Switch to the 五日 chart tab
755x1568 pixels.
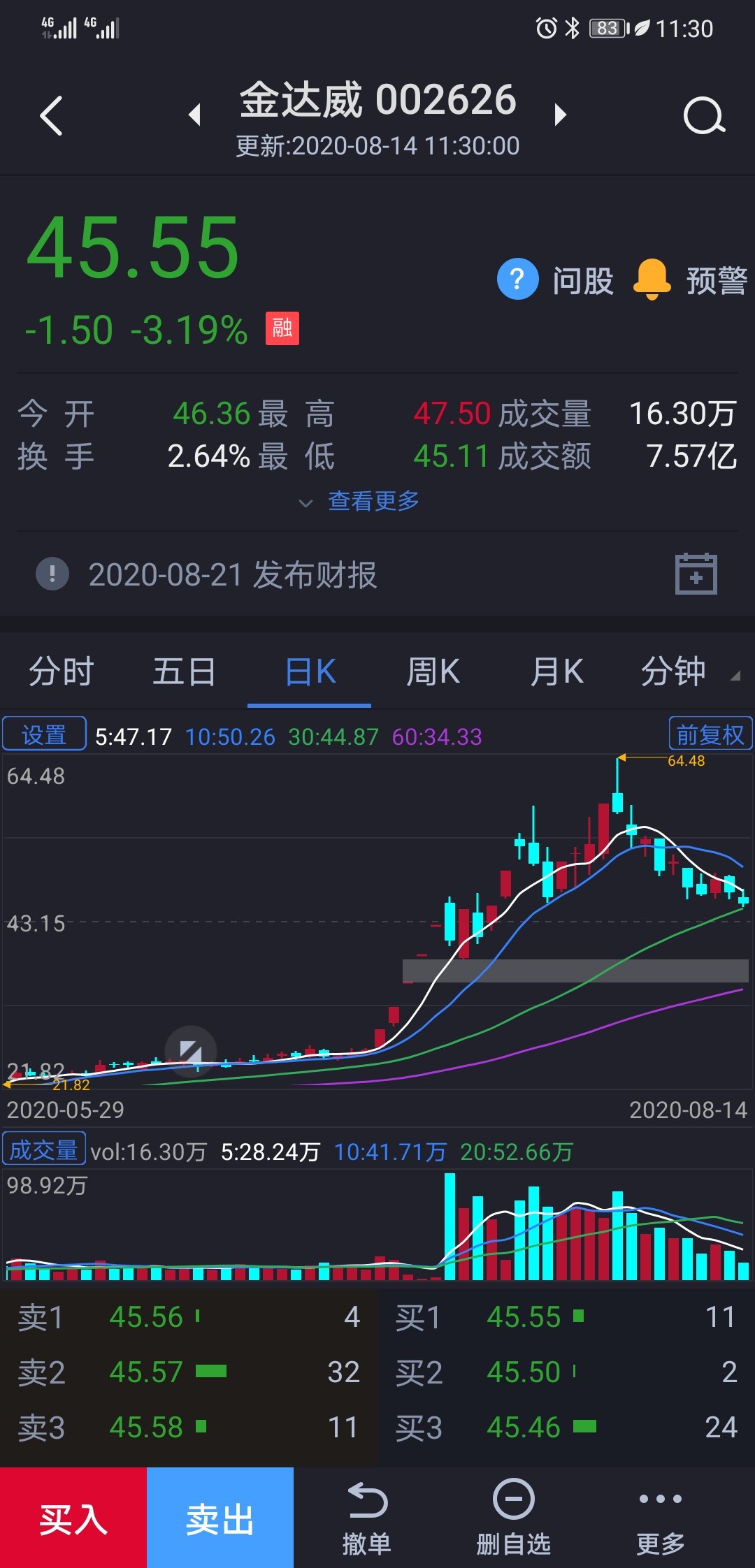185,672
